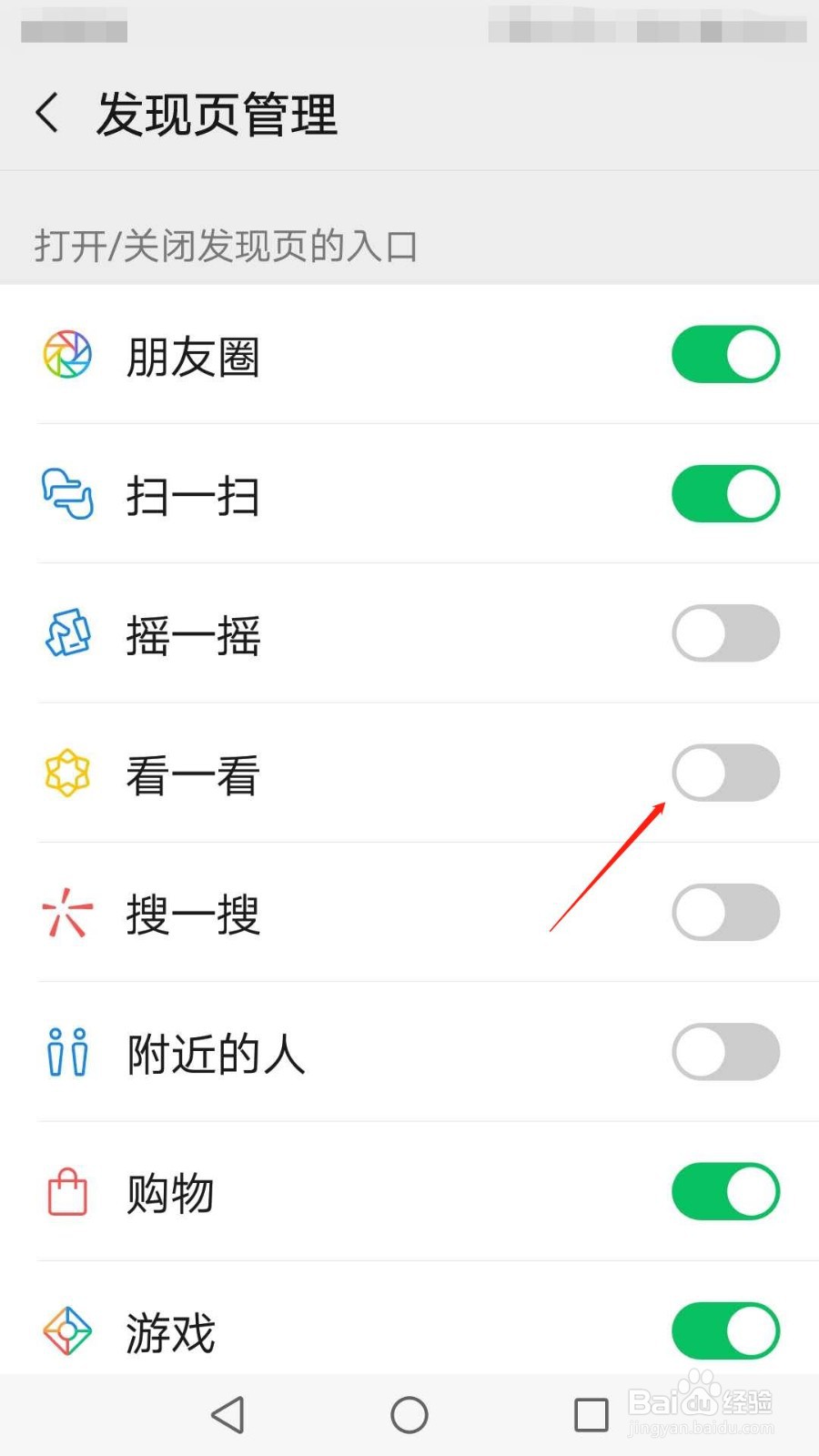Tap the 游戏 (Games) diamond icon
The height and width of the screenshot is (1456, 819).
66,1332
